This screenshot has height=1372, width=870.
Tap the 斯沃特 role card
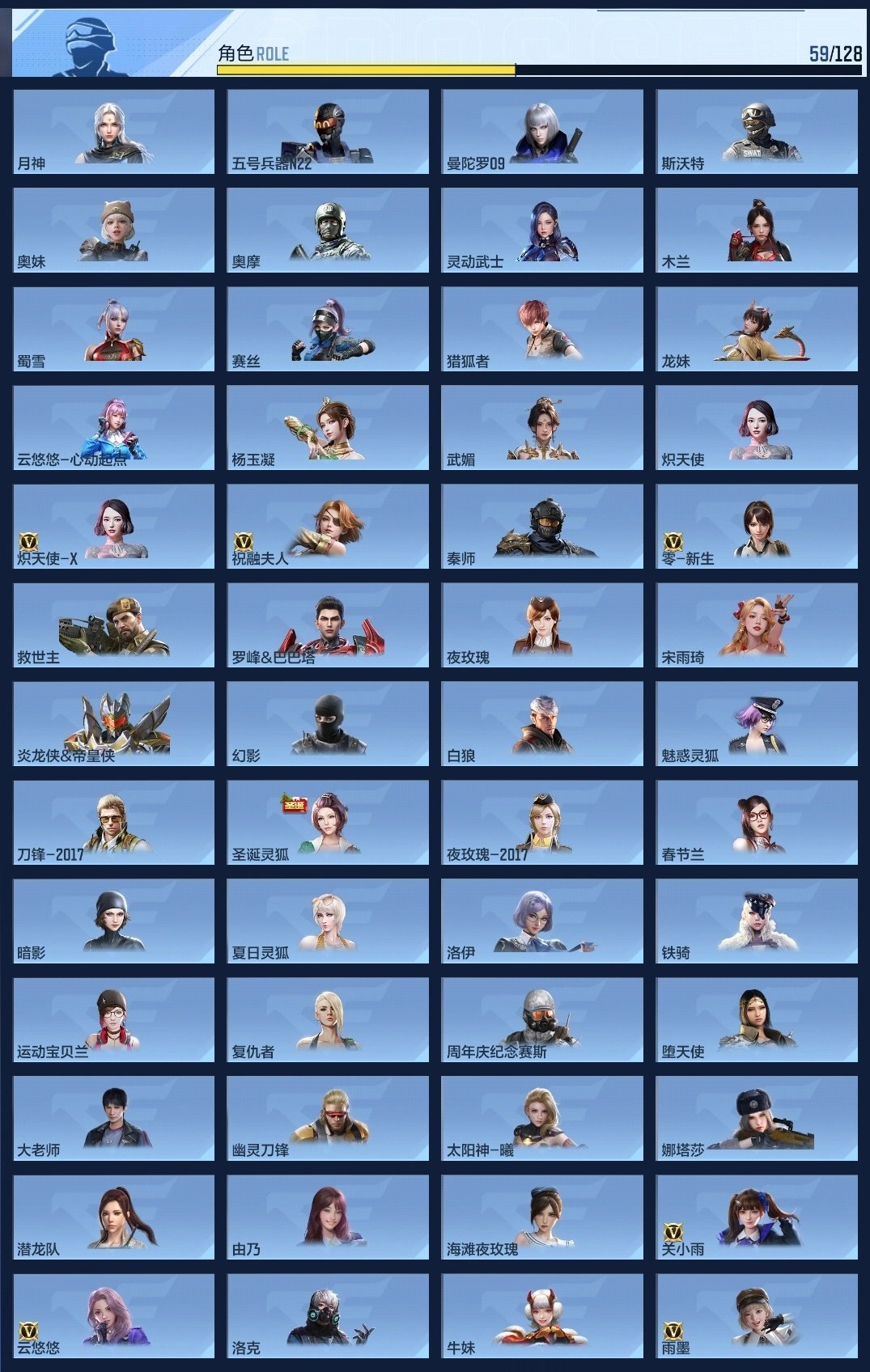[757, 131]
